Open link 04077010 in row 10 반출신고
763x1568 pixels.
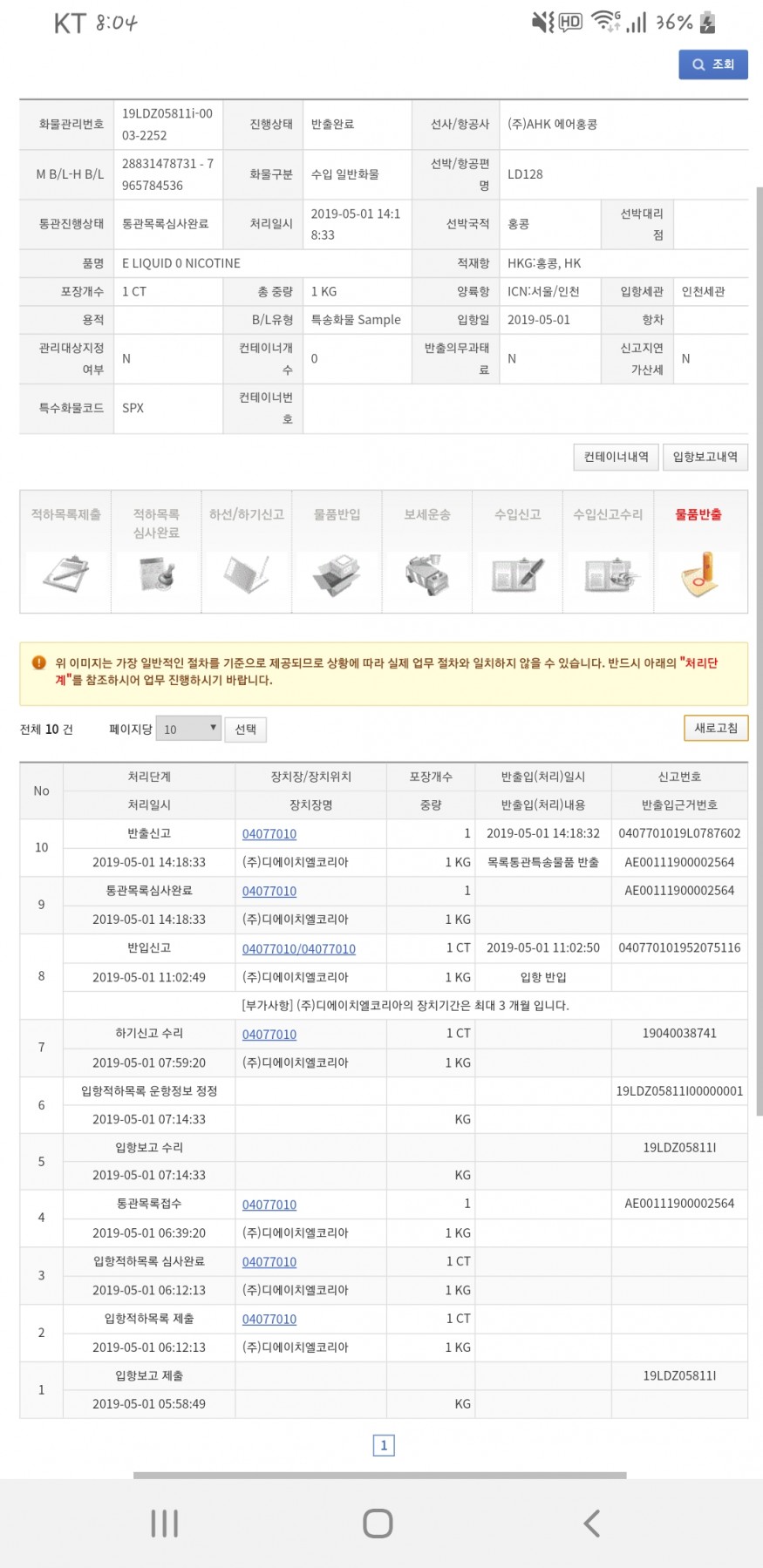pos(269,834)
